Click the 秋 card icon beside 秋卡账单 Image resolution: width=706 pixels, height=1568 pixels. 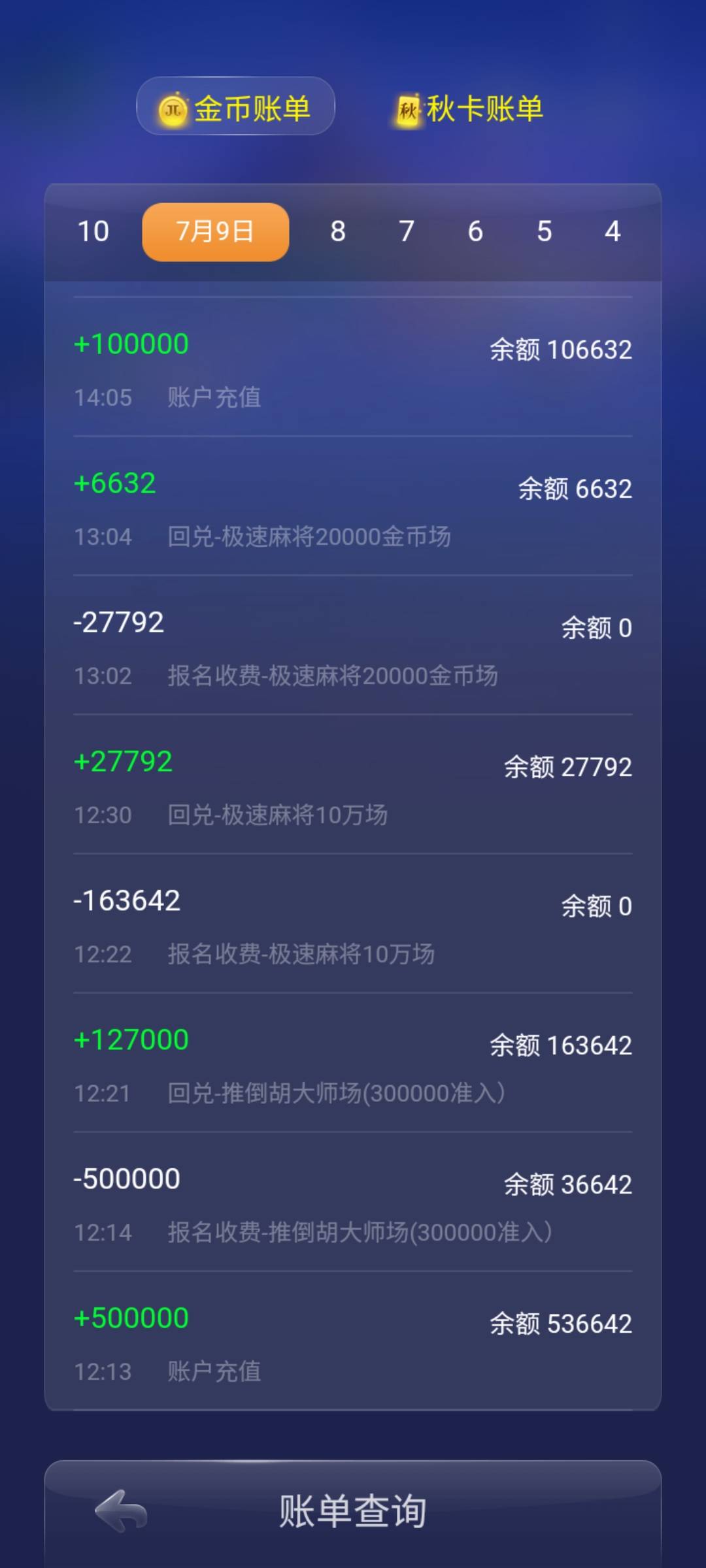tap(407, 108)
